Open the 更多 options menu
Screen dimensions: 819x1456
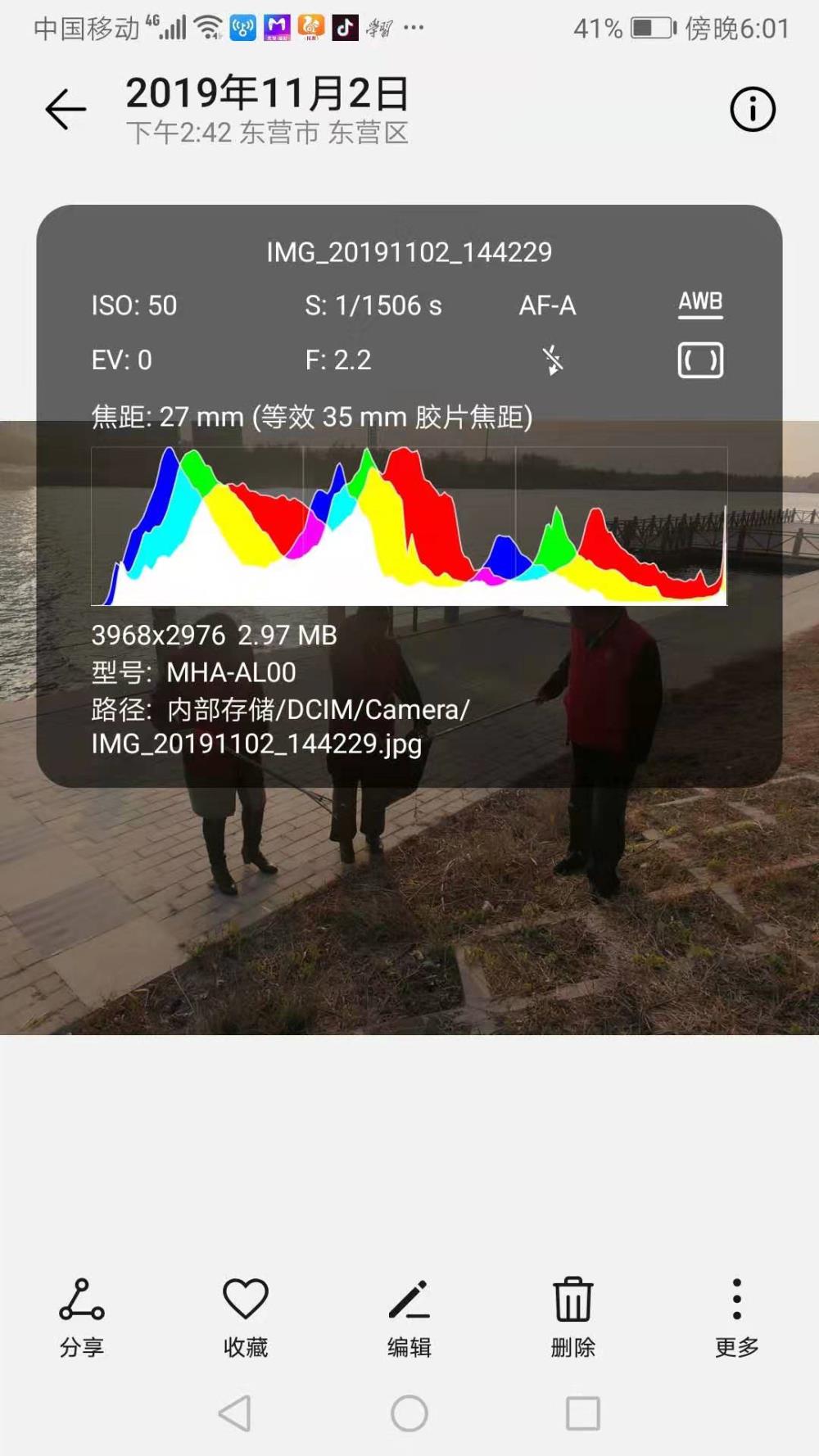click(737, 1318)
